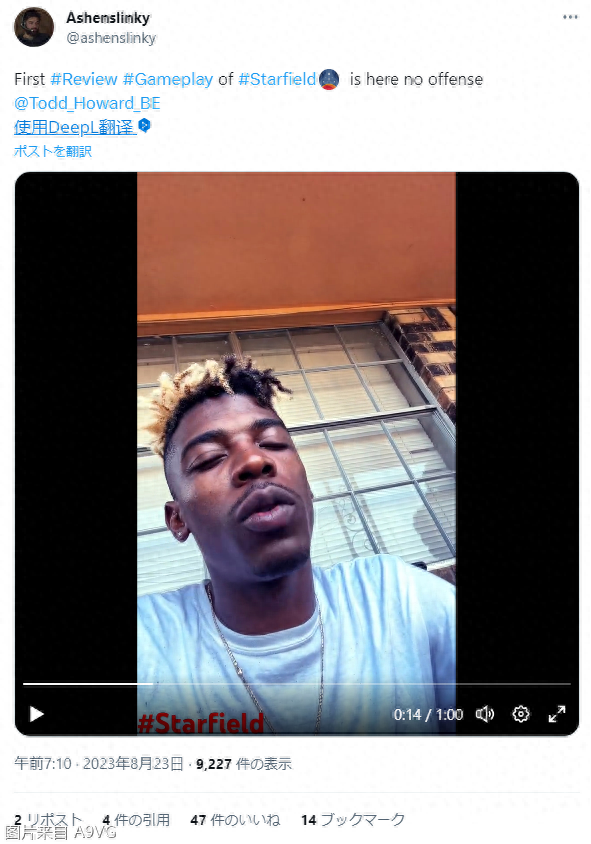
Task: Open the #Starfield hashtag link
Action: [277, 80]
